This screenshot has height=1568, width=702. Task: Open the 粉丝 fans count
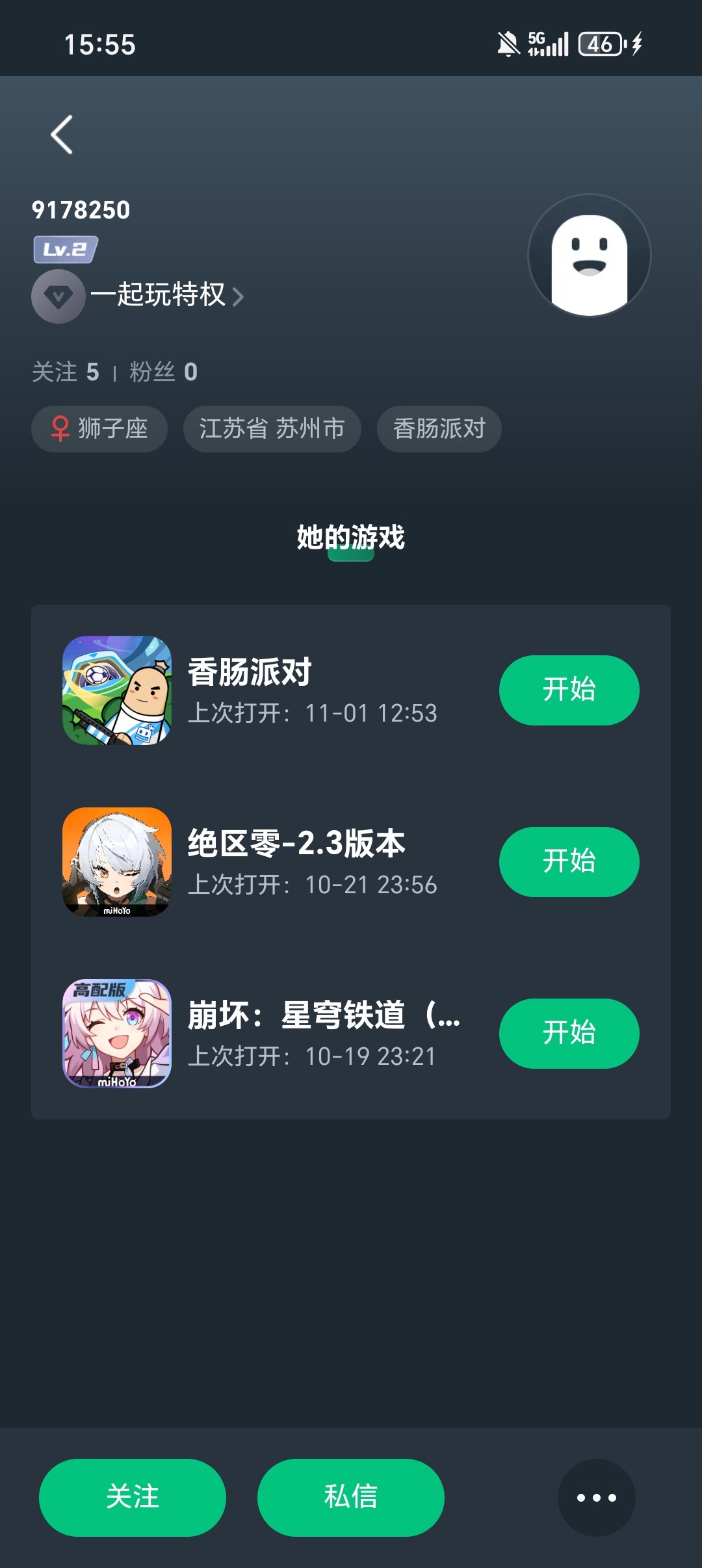tap(163, 372)
